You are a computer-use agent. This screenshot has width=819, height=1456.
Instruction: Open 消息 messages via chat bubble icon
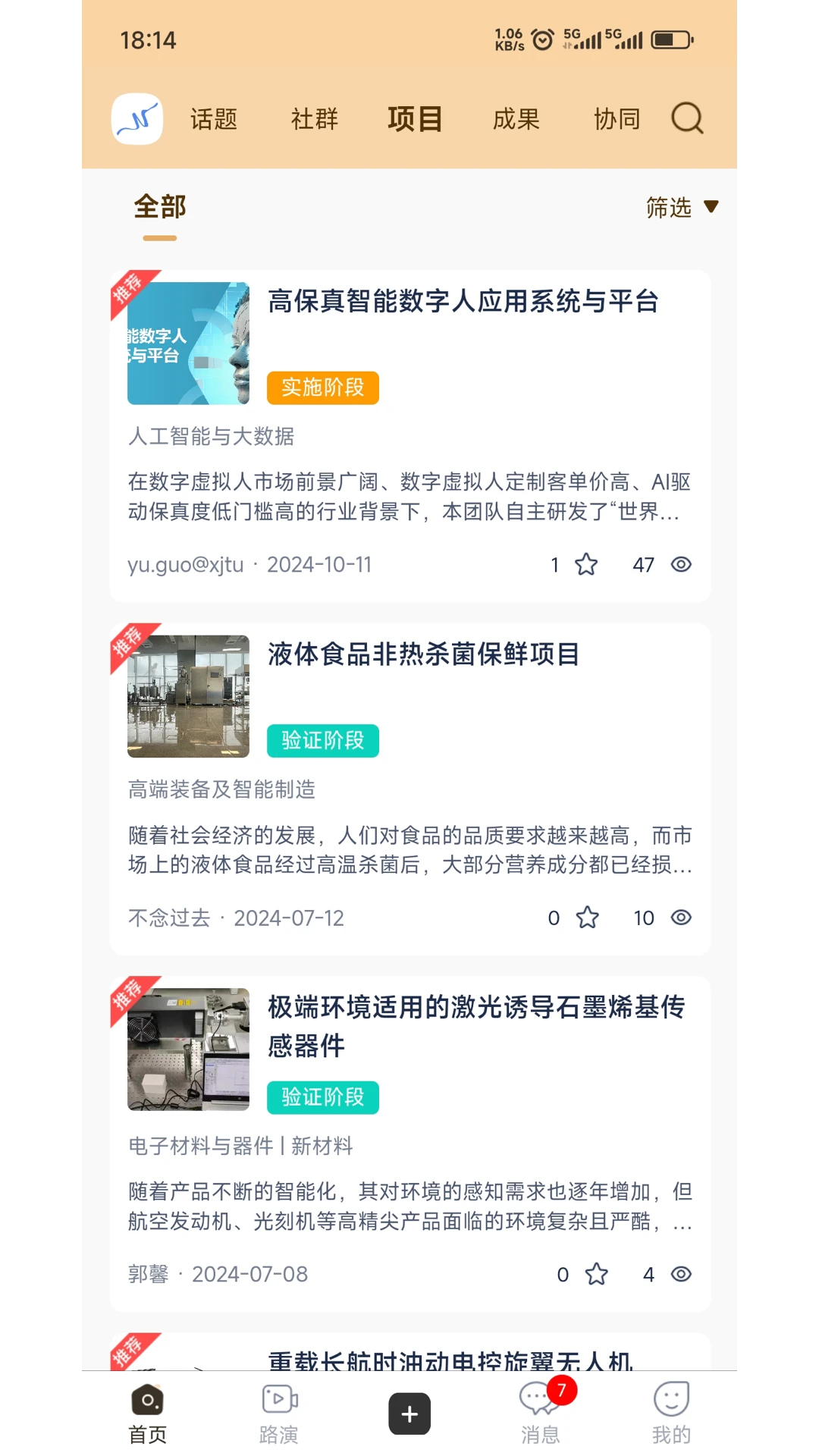pyautogui.click(x=540, y=1401)
